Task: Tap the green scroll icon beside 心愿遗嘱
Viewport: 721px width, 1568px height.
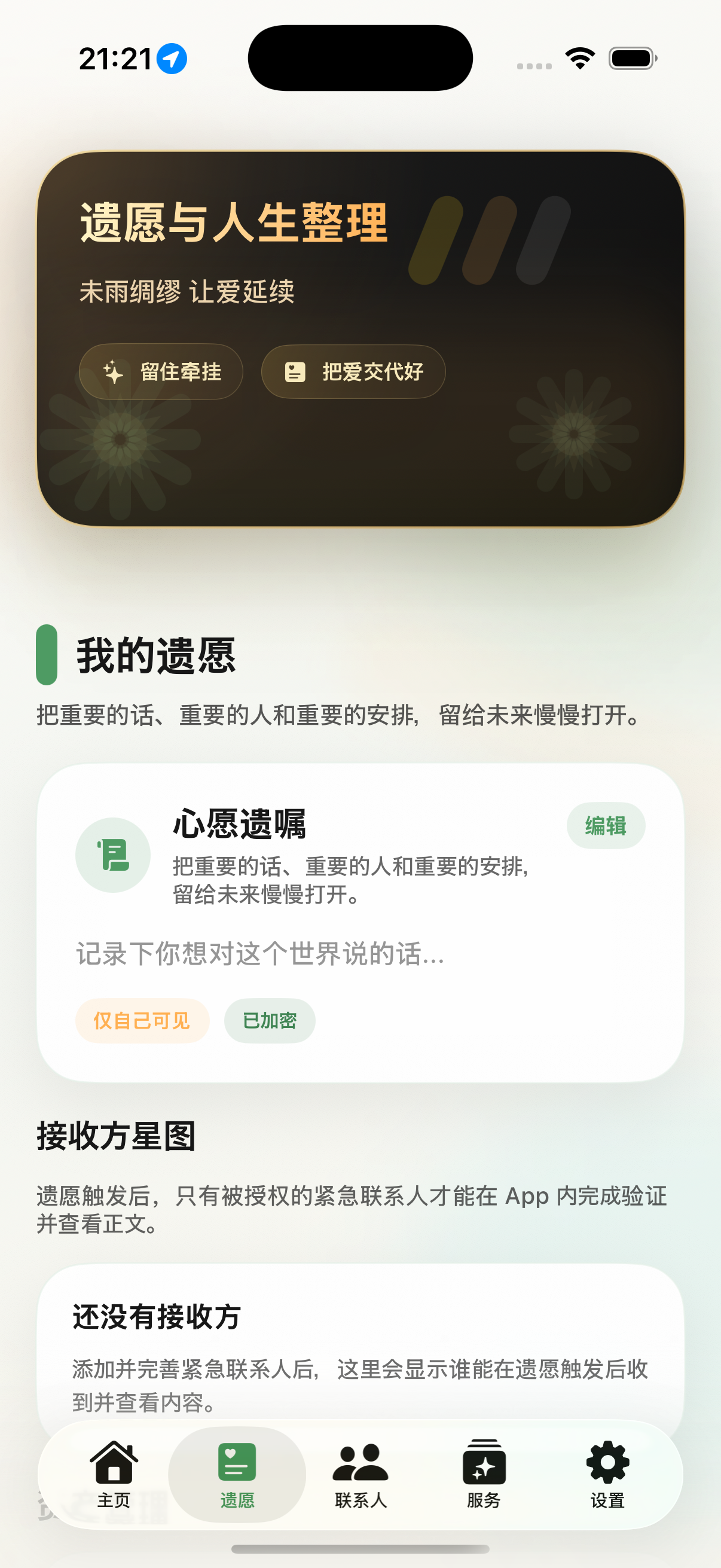Action: coord(112,855)
